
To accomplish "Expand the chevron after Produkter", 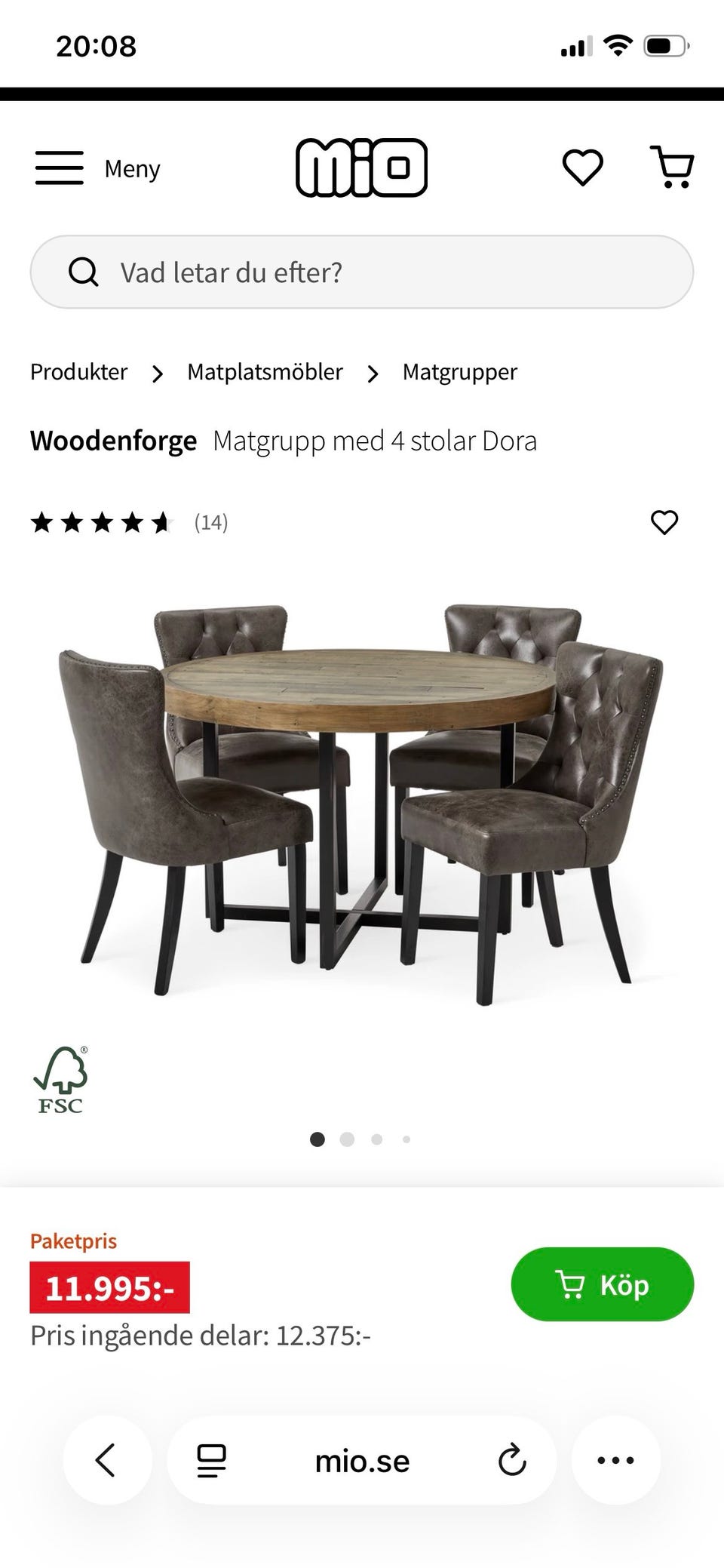I will click(158, 372).
